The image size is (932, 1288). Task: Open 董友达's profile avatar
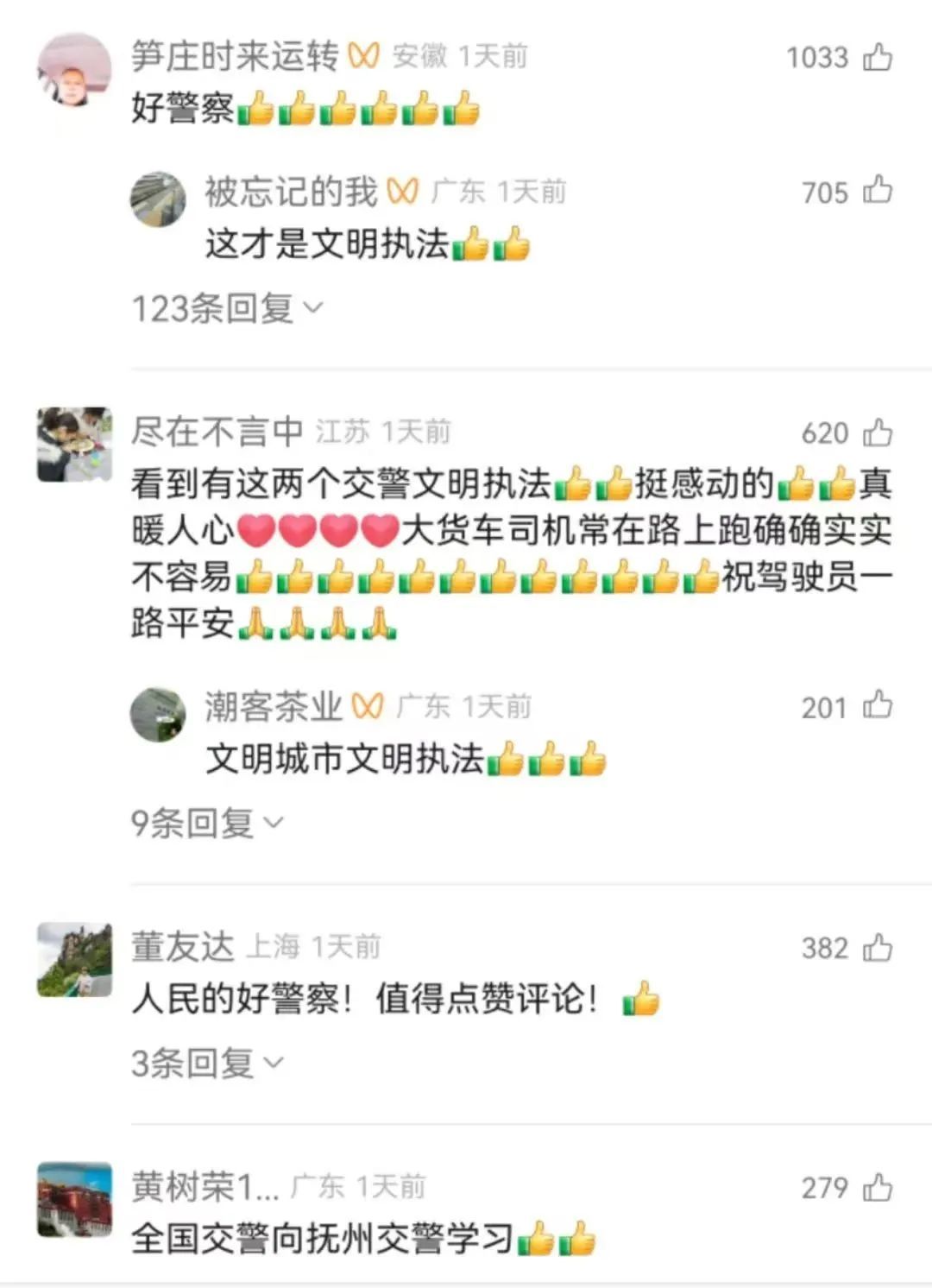75,959
